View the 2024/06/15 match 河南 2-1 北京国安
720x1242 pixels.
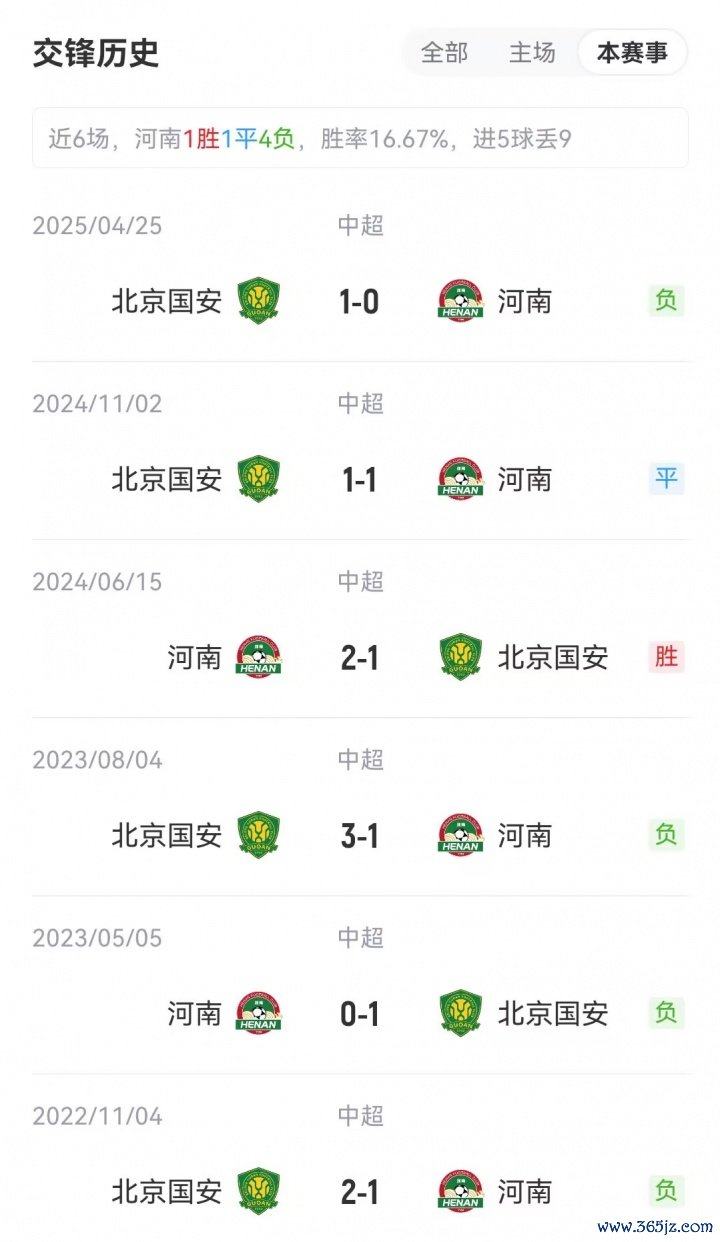(360, 629)
